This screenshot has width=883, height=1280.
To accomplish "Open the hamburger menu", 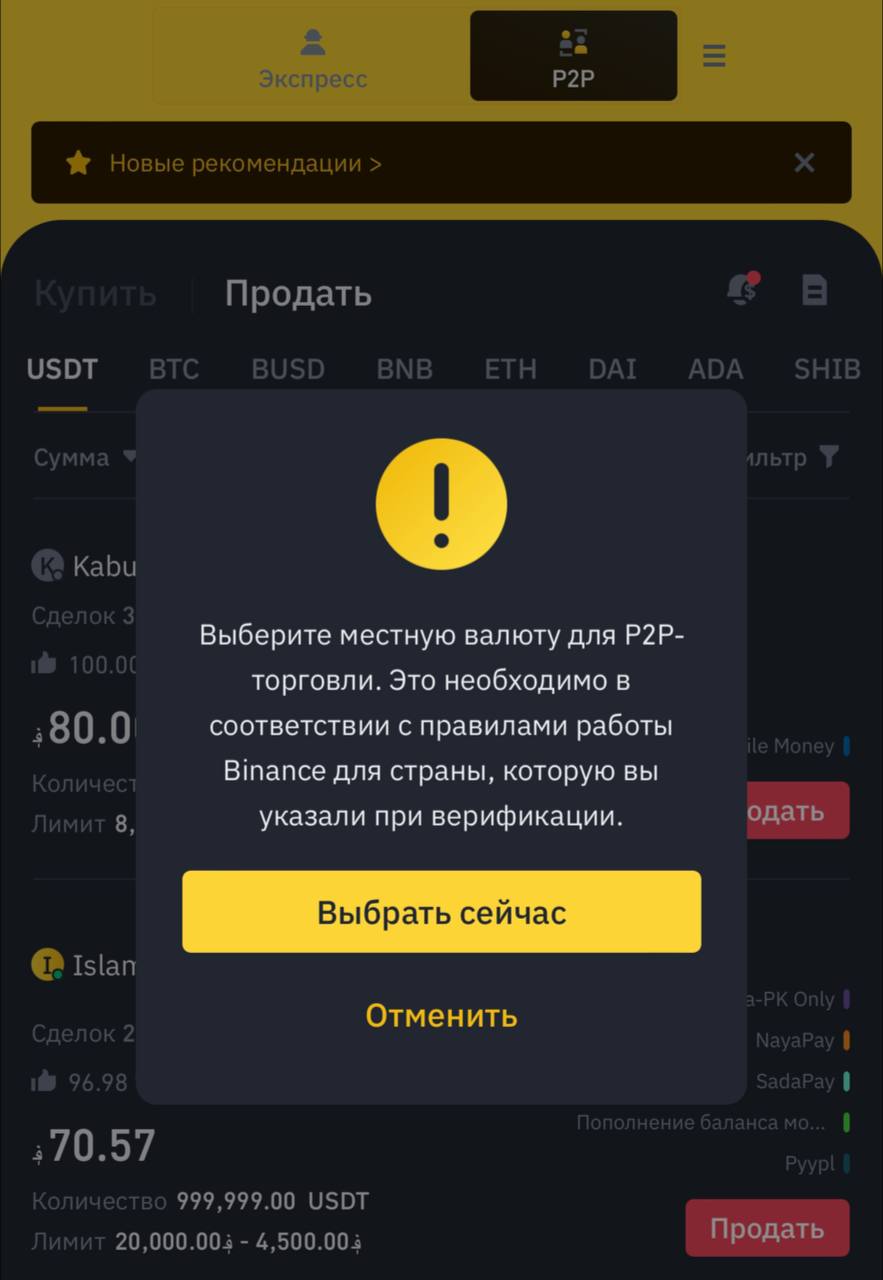I will [714, 56].
